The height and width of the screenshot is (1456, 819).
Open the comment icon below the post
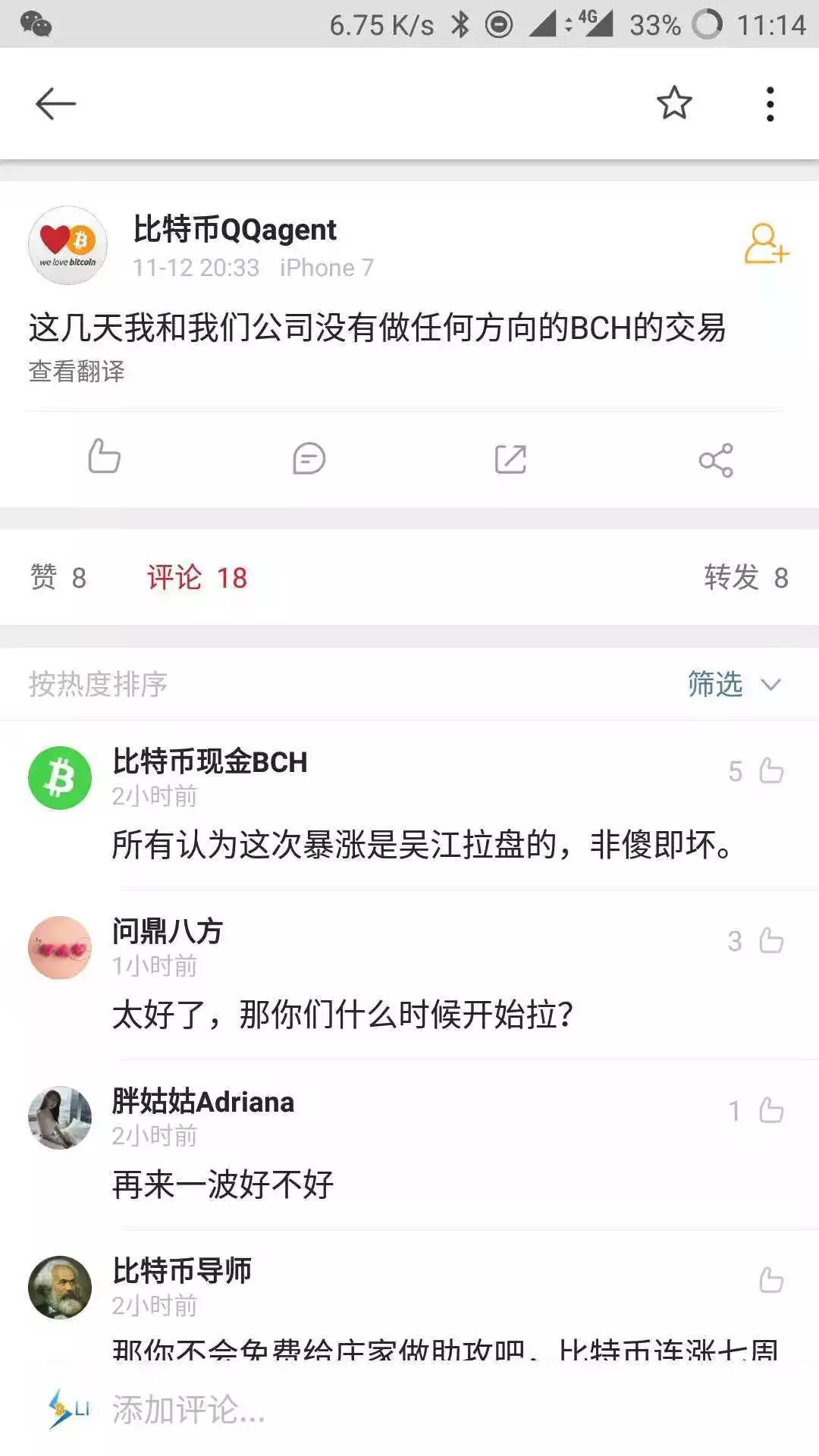click(308, 457)
